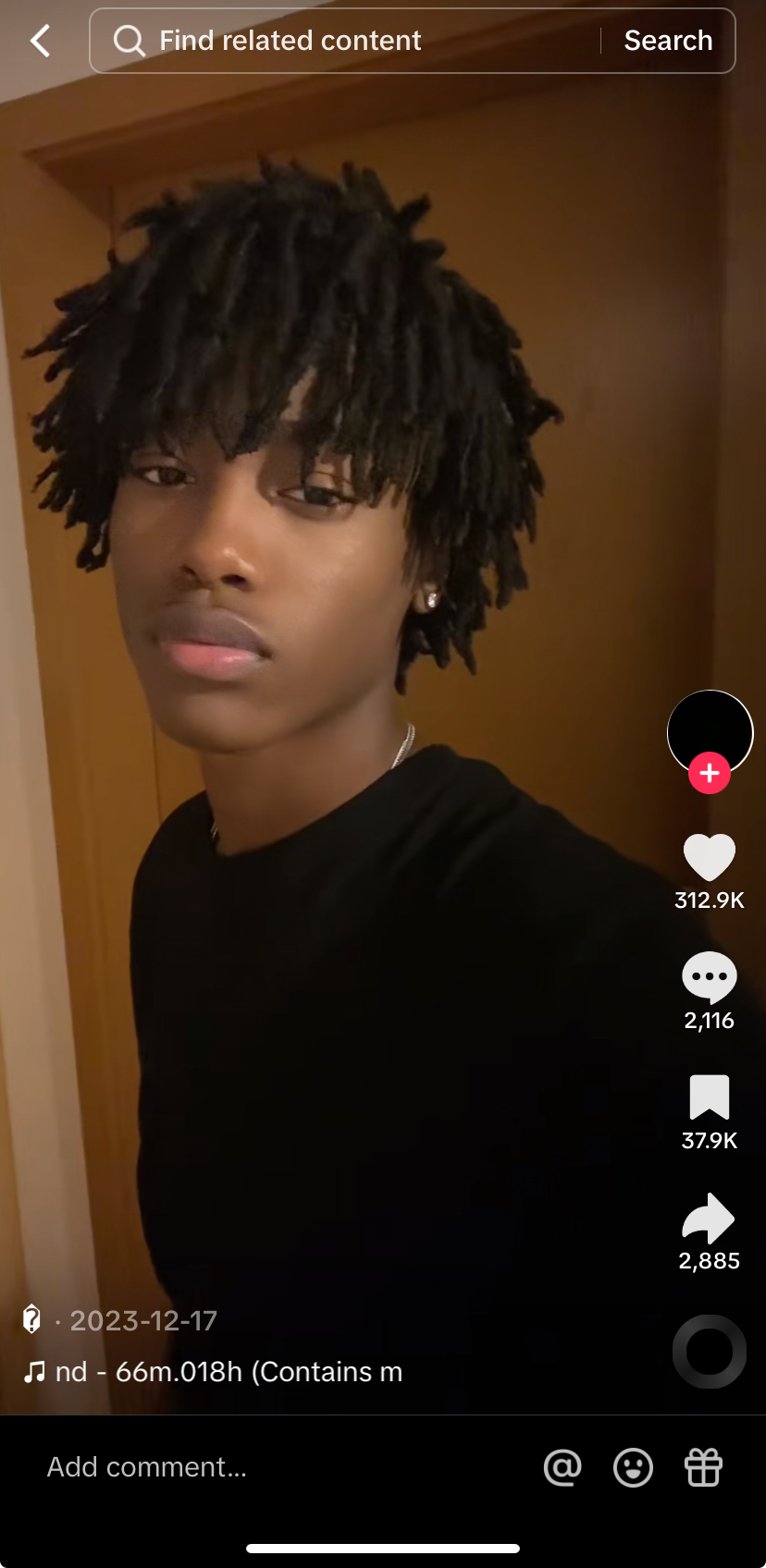
Task: Open the sound track title link
Action: pos(227,1372)
